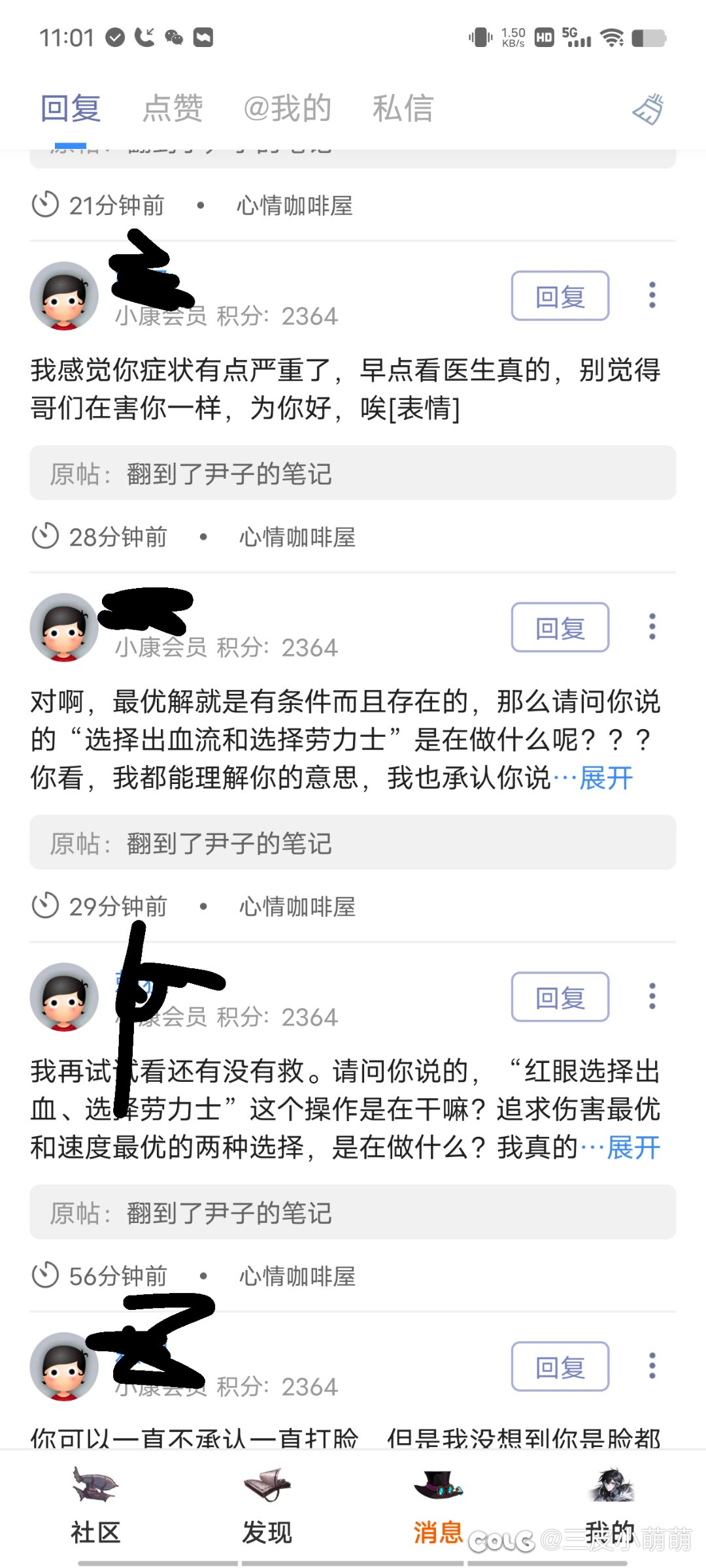Tap the avatar of the bottom reply
The image size is (706, 1568).
point(63,1365)
